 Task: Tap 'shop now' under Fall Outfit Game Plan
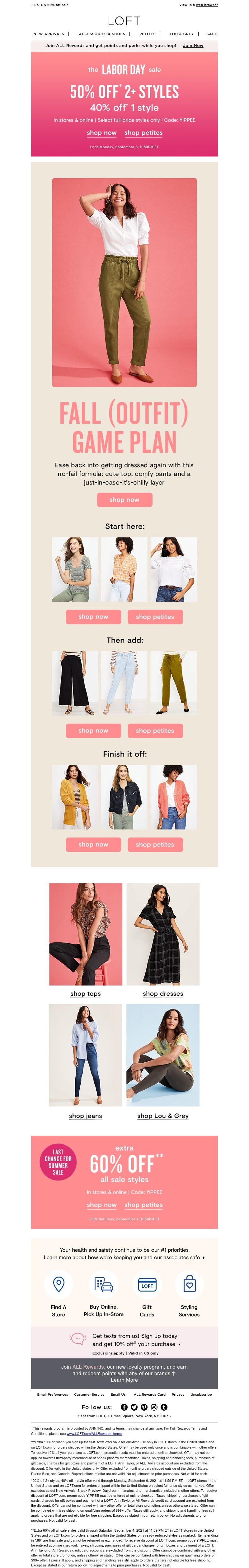click(124, 500)
